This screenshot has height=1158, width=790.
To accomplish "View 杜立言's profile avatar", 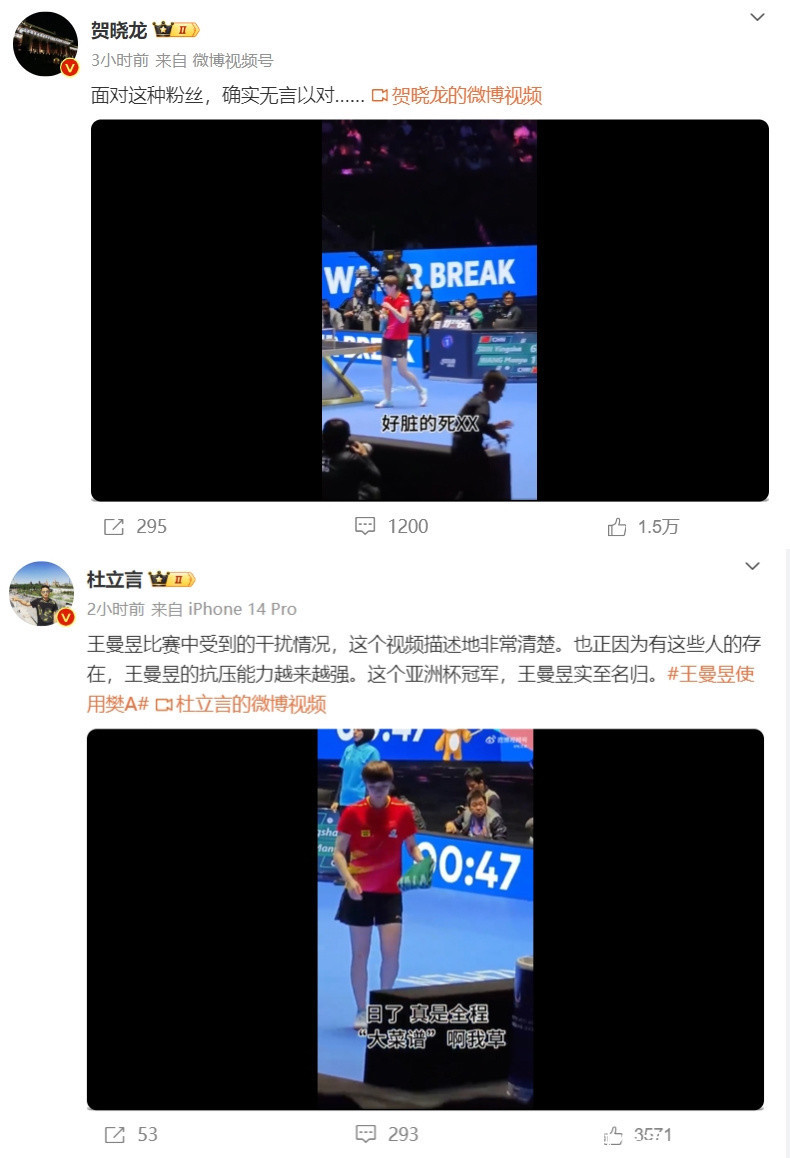I will click(41, 593).
